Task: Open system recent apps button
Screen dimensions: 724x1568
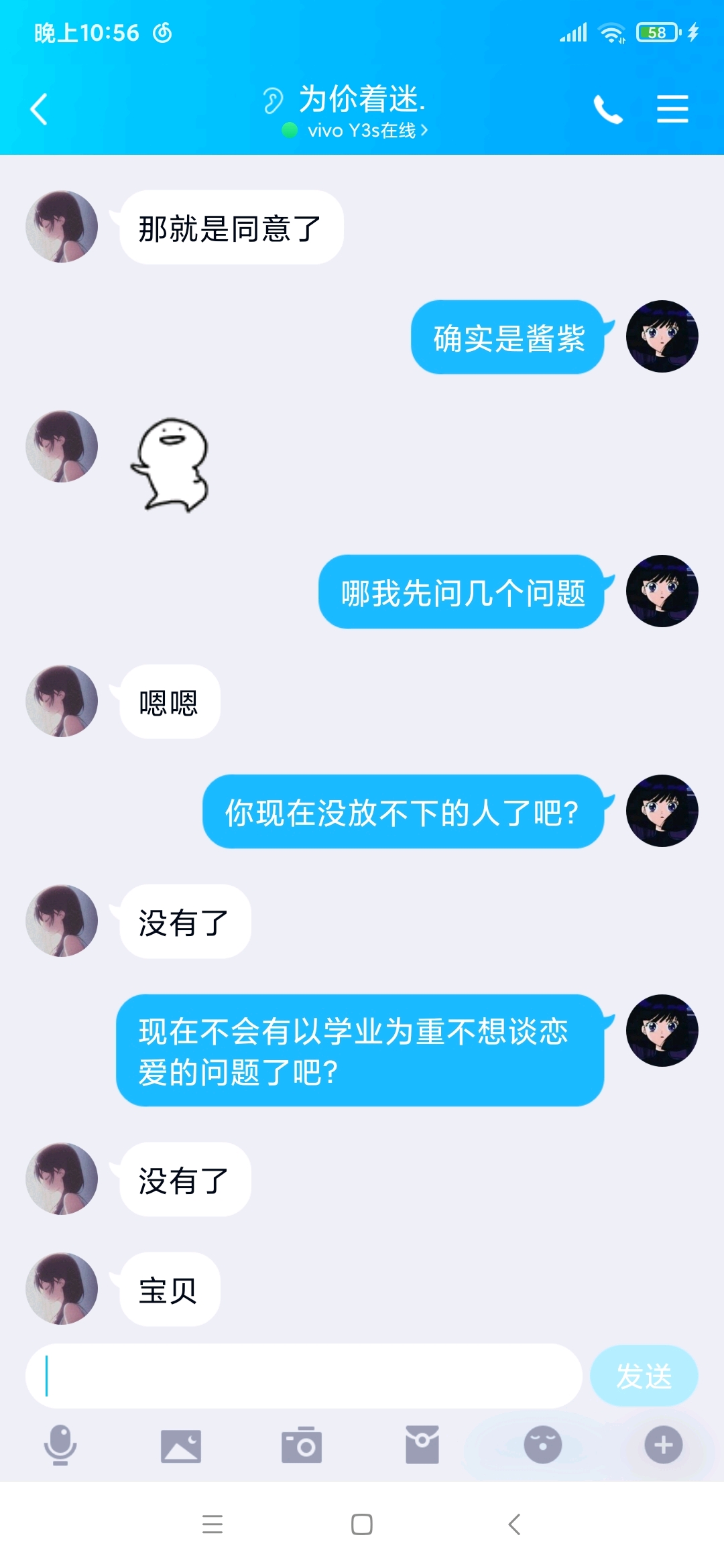Action: pyautogui.click(x=213, y=1524)
